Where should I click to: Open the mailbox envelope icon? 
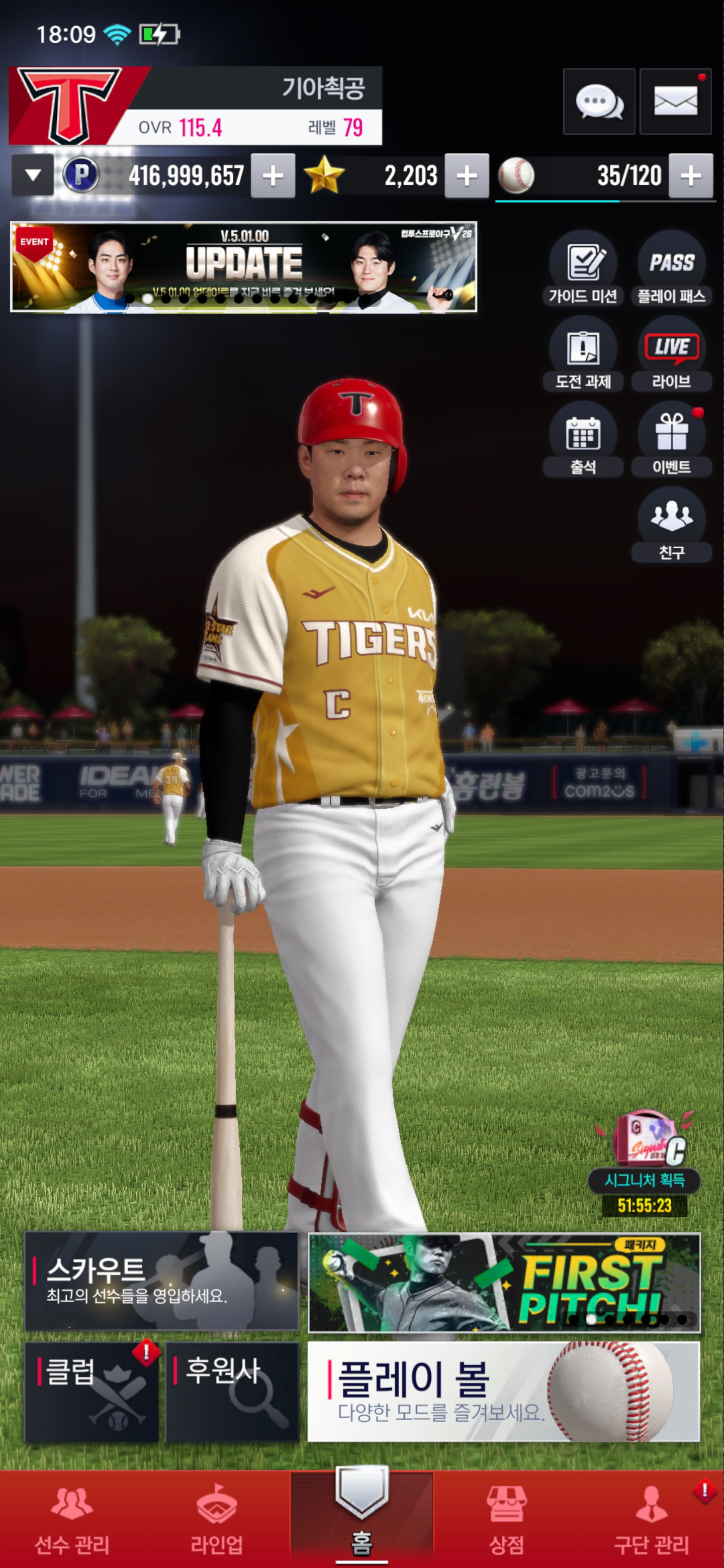(675, 102)
